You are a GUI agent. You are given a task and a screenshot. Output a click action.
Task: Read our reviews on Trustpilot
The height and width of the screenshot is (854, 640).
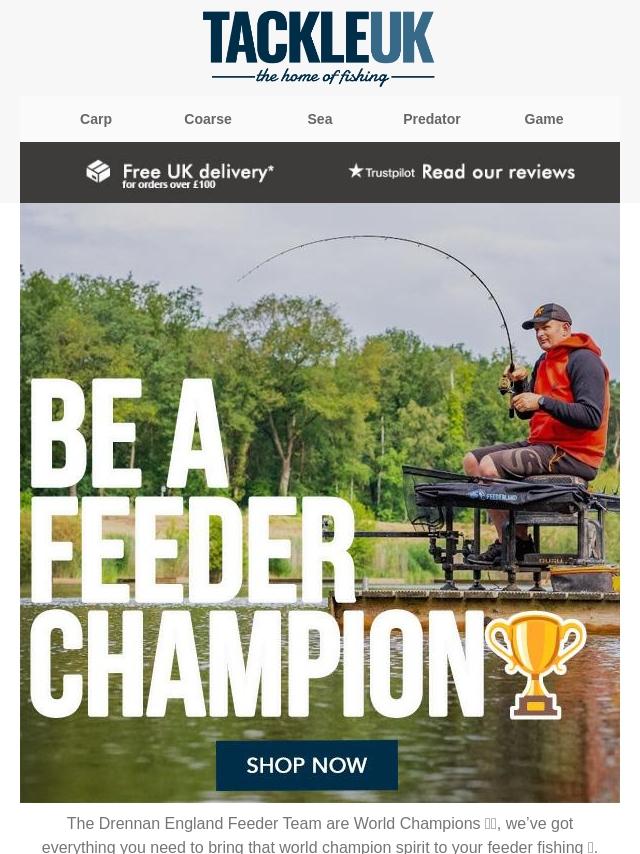pyautogui.click(x=461, y=172)
